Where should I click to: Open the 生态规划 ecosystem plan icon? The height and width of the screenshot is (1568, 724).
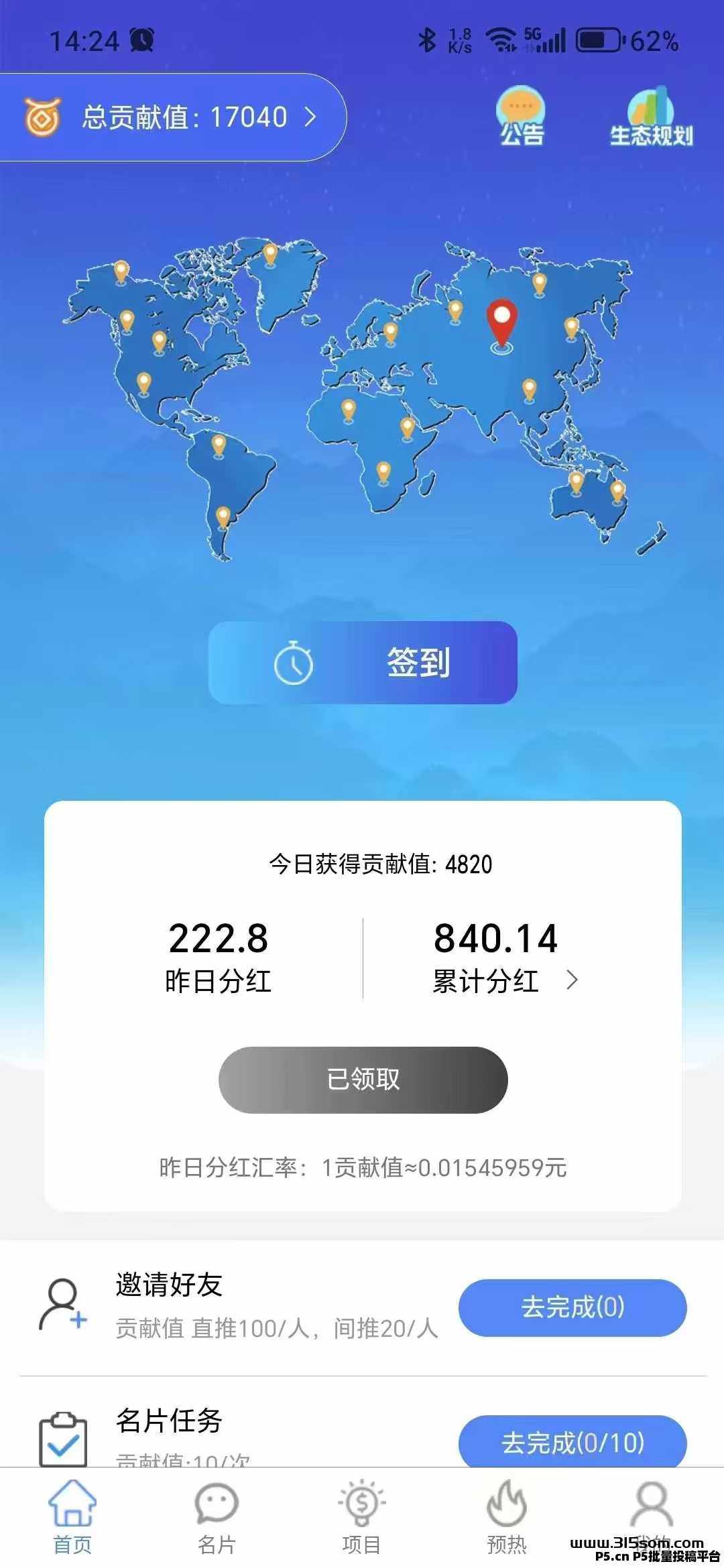[651, 117]
